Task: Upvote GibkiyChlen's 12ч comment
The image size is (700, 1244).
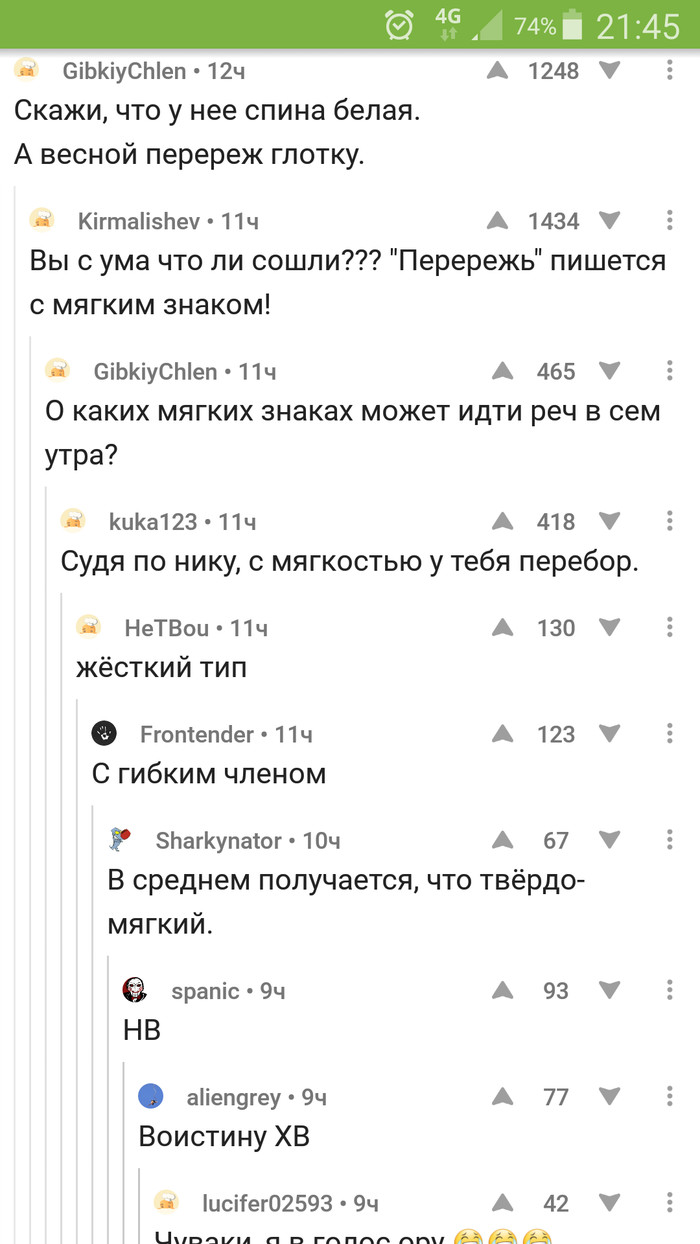Action: point(496,70)
